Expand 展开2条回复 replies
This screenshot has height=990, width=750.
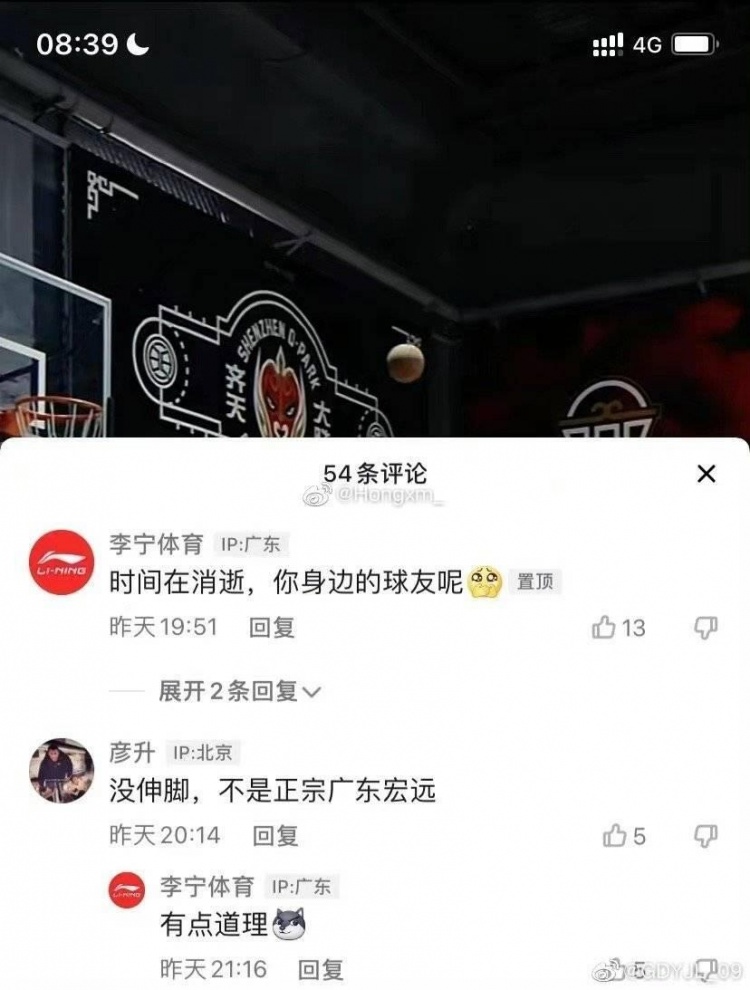tap(240, 691)
